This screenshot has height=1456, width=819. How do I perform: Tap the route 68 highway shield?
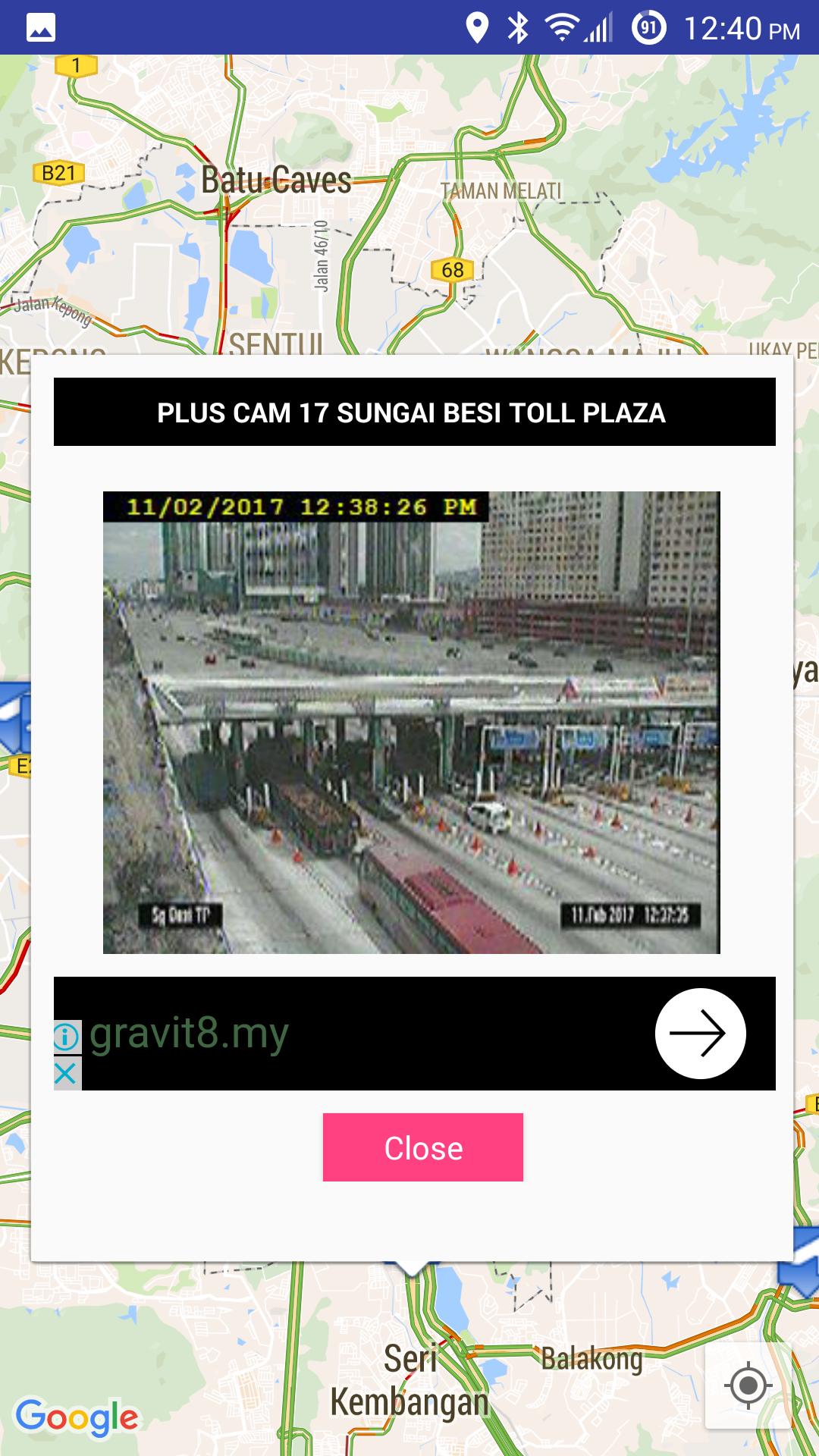click(453, 268)
